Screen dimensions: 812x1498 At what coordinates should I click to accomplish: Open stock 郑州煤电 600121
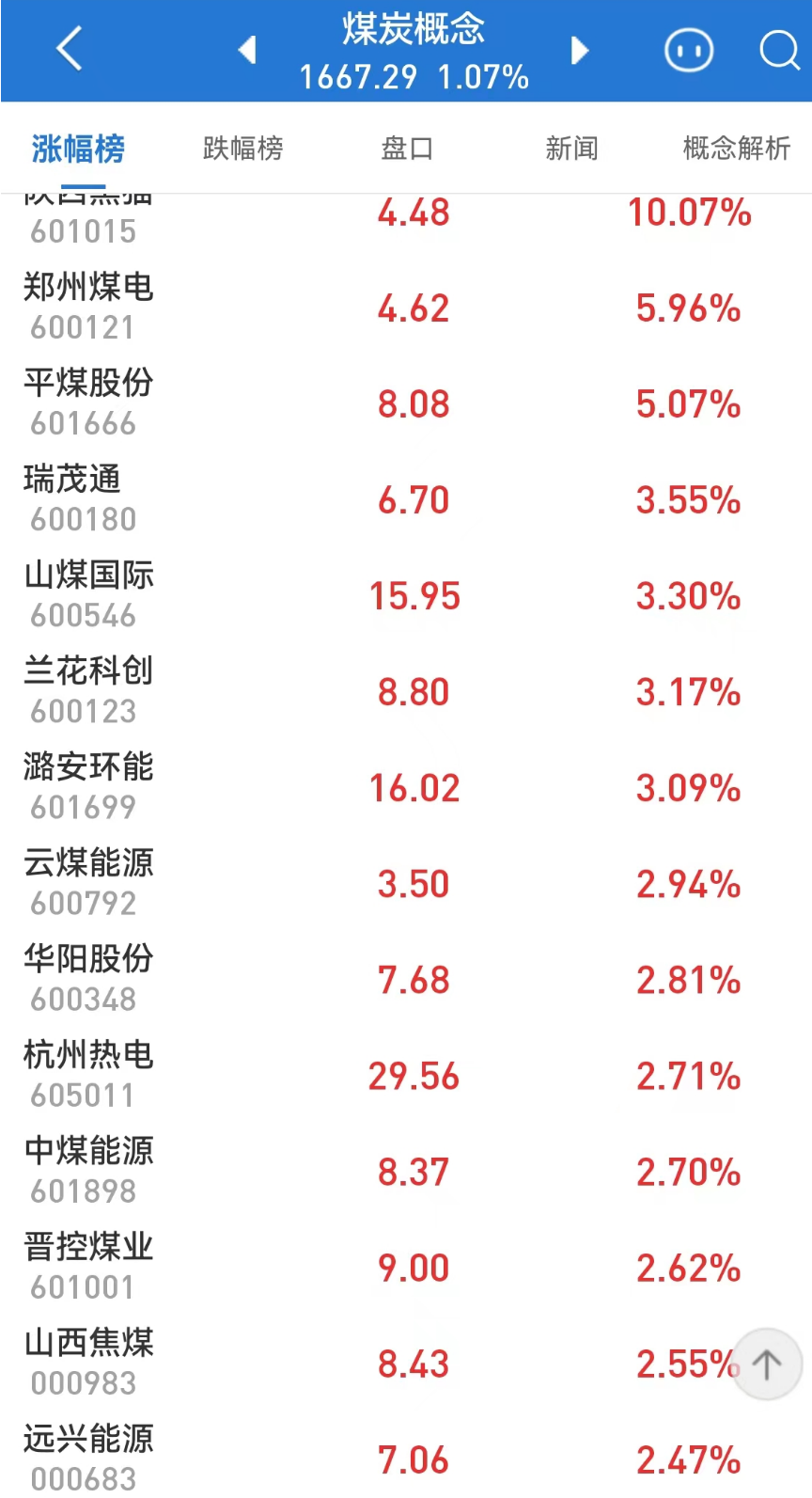pos(406,307)
